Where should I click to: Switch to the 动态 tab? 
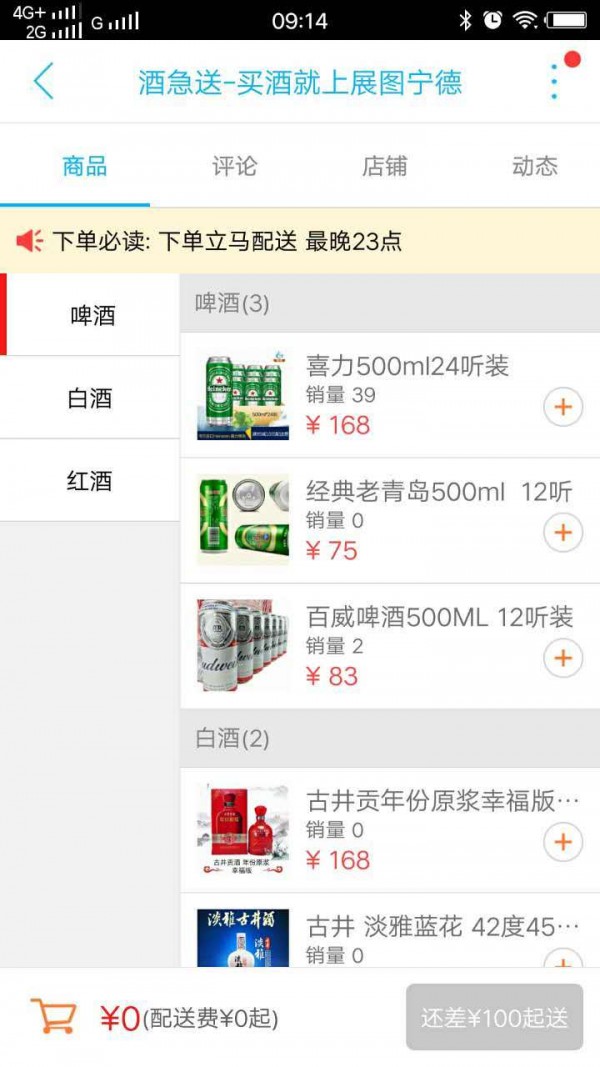click(x=534, y=166)
